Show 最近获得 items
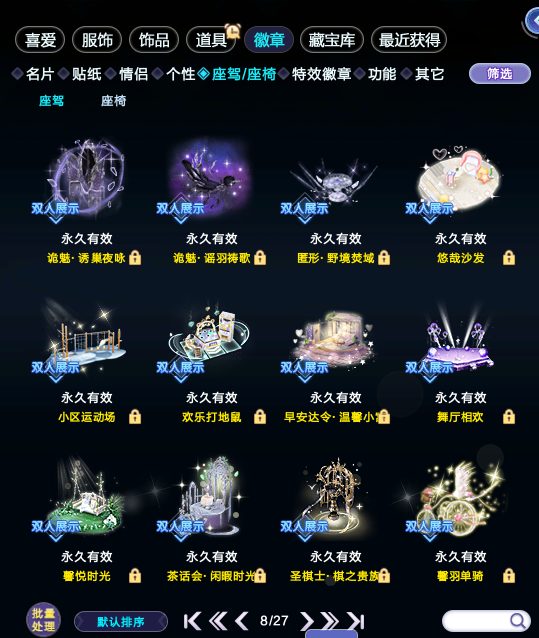Viewport: 539px width, 638px height. (x=409, y=40)
